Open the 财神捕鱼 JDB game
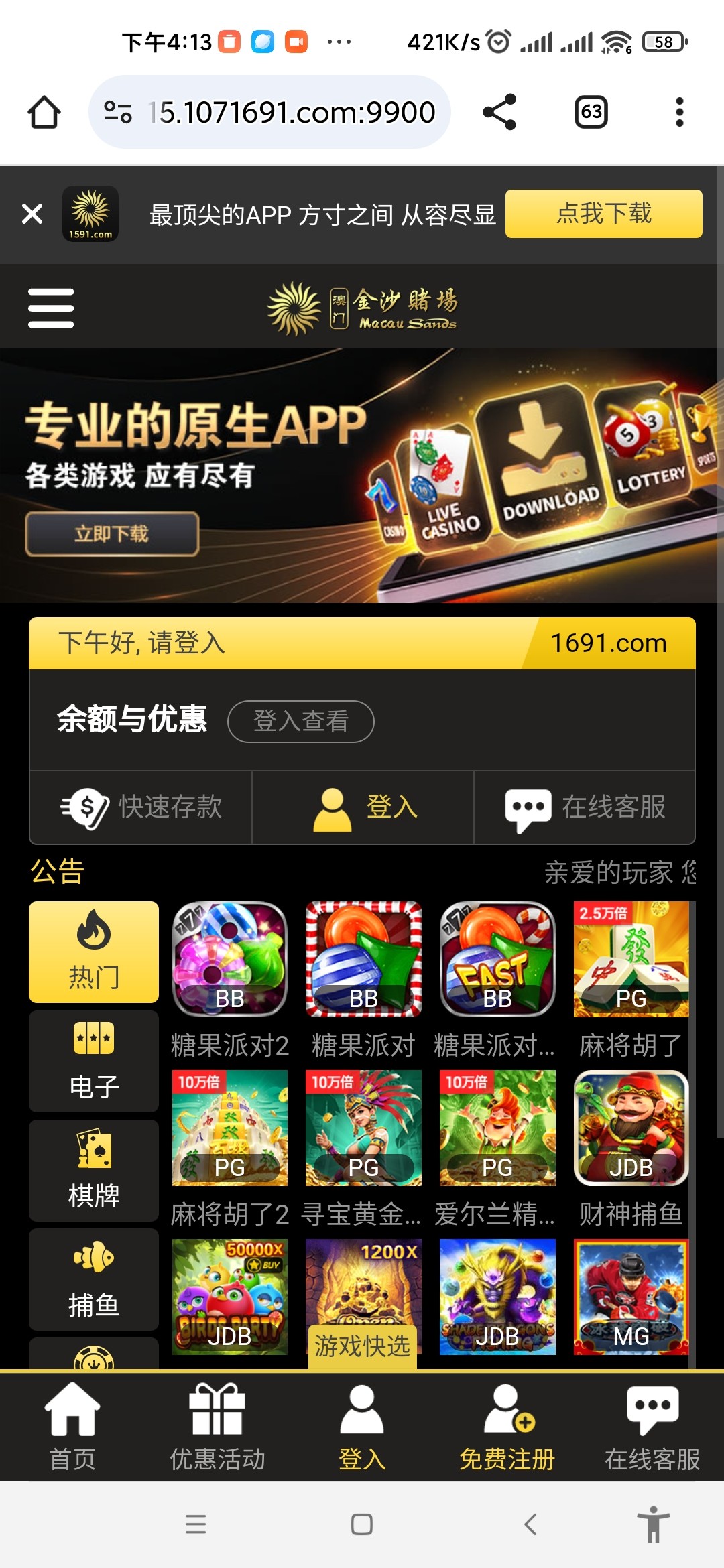The height and width of the screenshot is (1568, 724). (x=630, y=1128)
